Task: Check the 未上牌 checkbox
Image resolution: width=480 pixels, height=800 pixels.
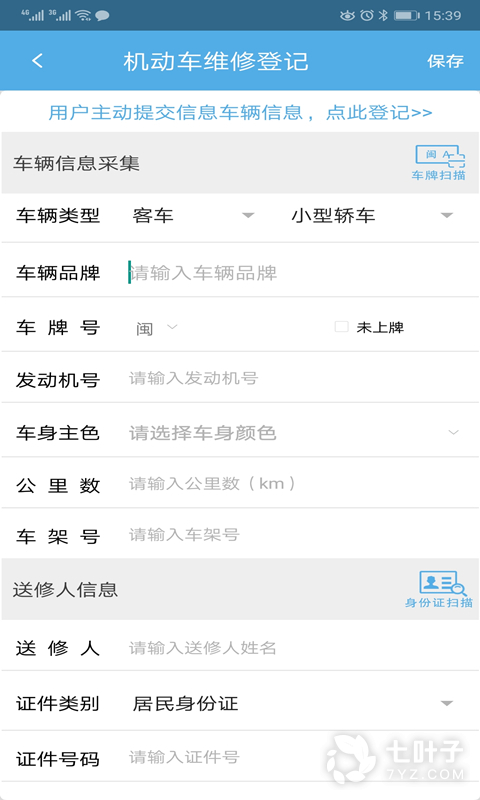Action: [341, 327]
